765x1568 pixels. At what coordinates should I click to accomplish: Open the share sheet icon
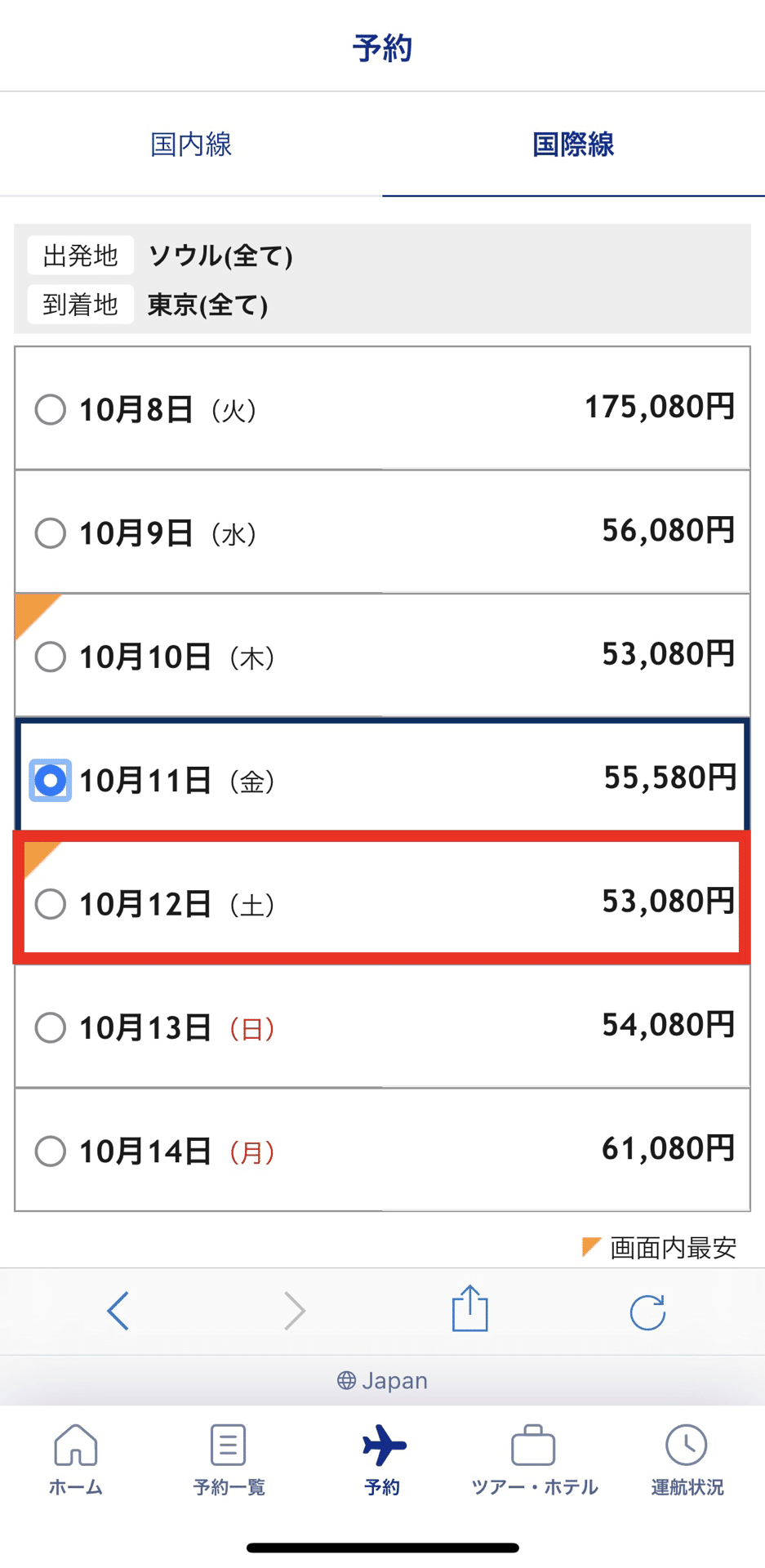pyautogui.click(x=470, y=1308)
